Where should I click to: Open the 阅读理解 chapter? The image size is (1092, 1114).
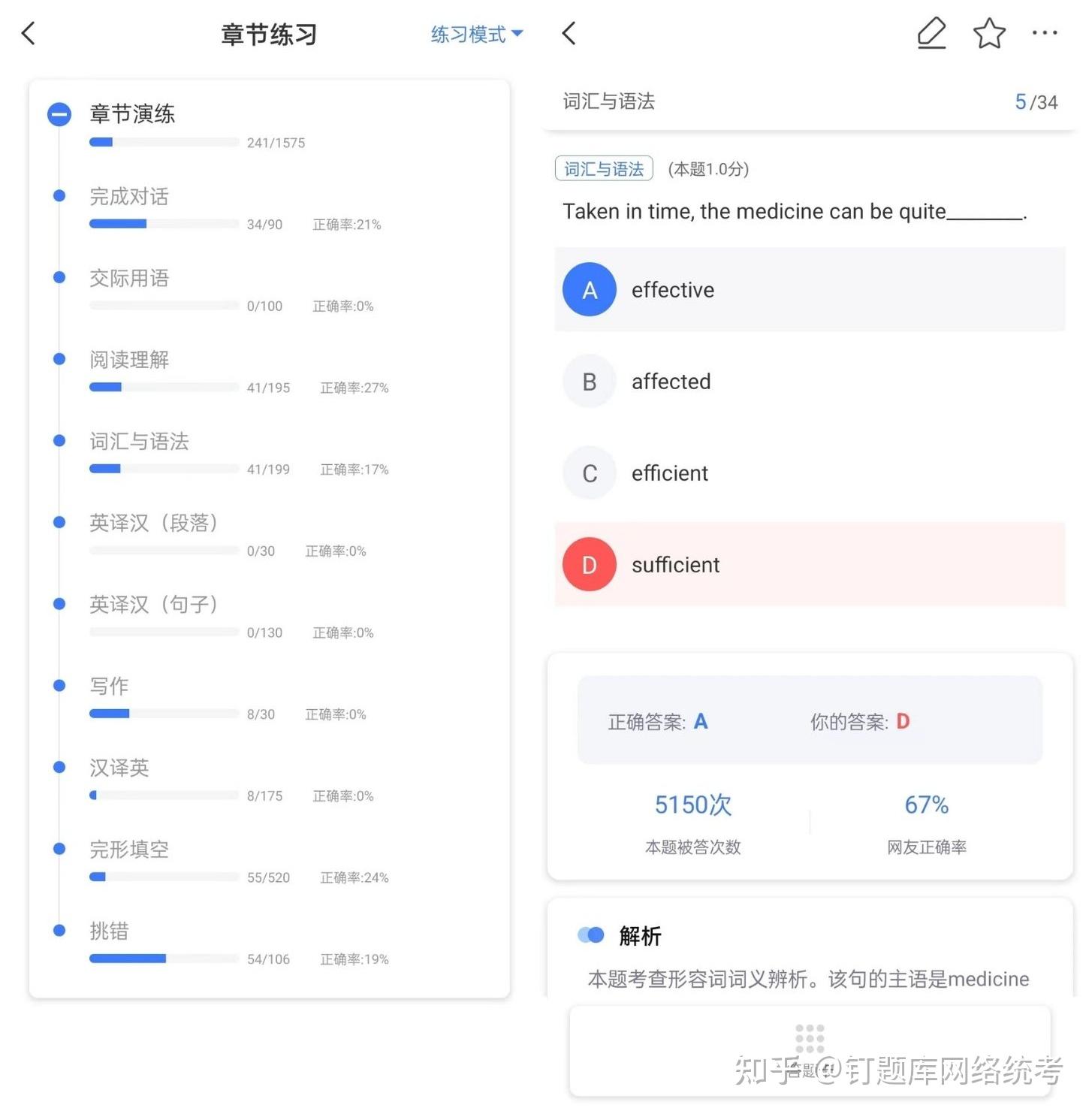tap(129, 360)
